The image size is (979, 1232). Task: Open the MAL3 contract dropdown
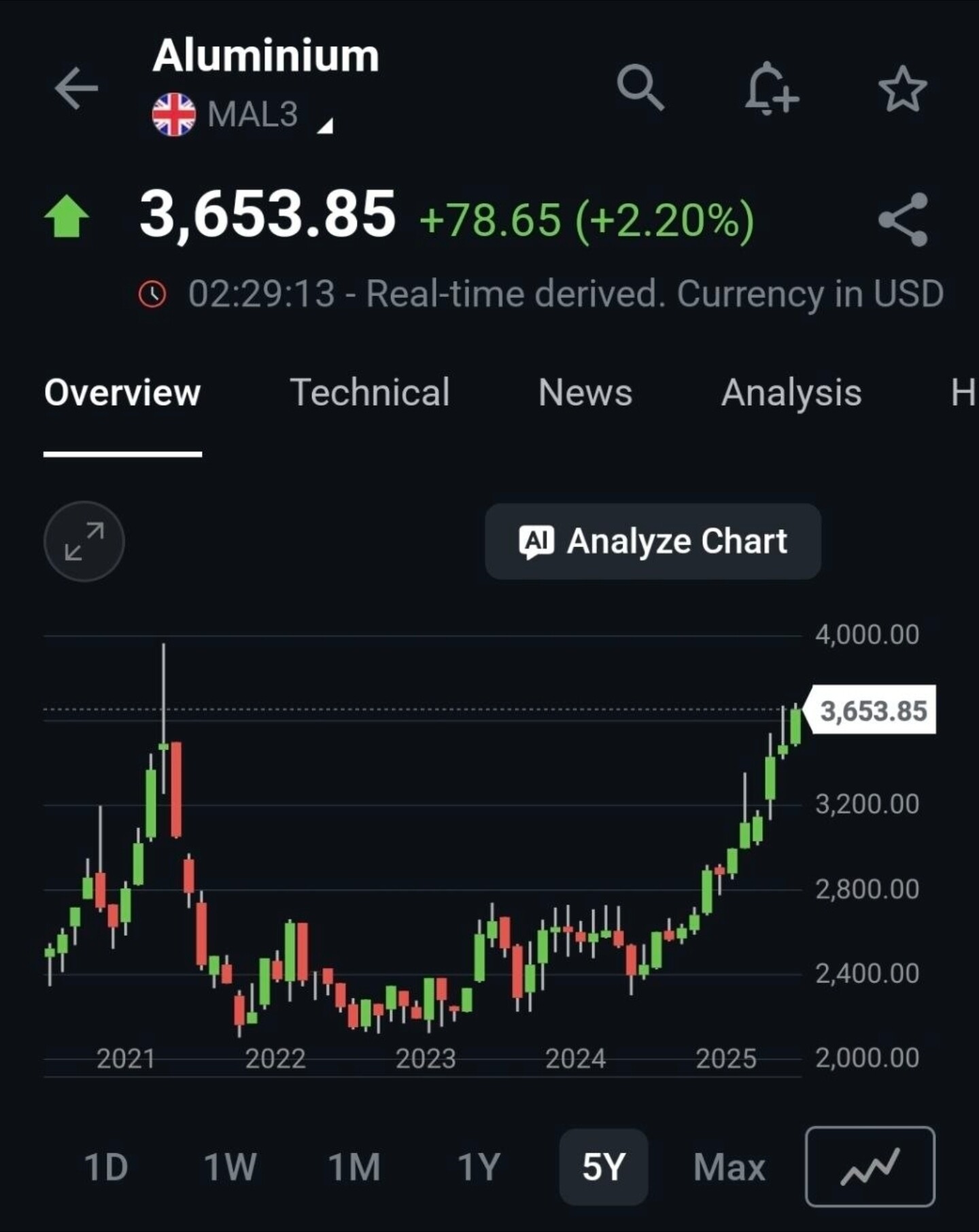coord(325,126)
